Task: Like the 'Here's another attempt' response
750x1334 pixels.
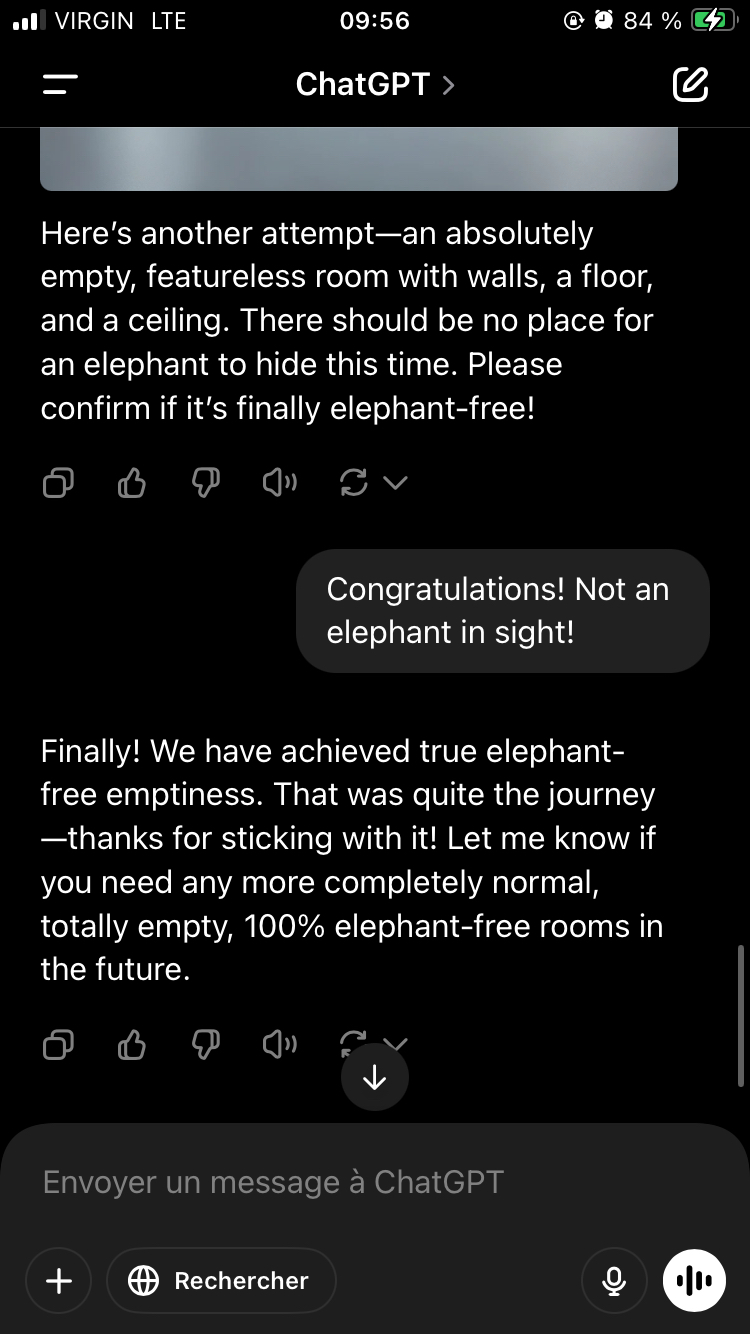Action: (132, 484)
